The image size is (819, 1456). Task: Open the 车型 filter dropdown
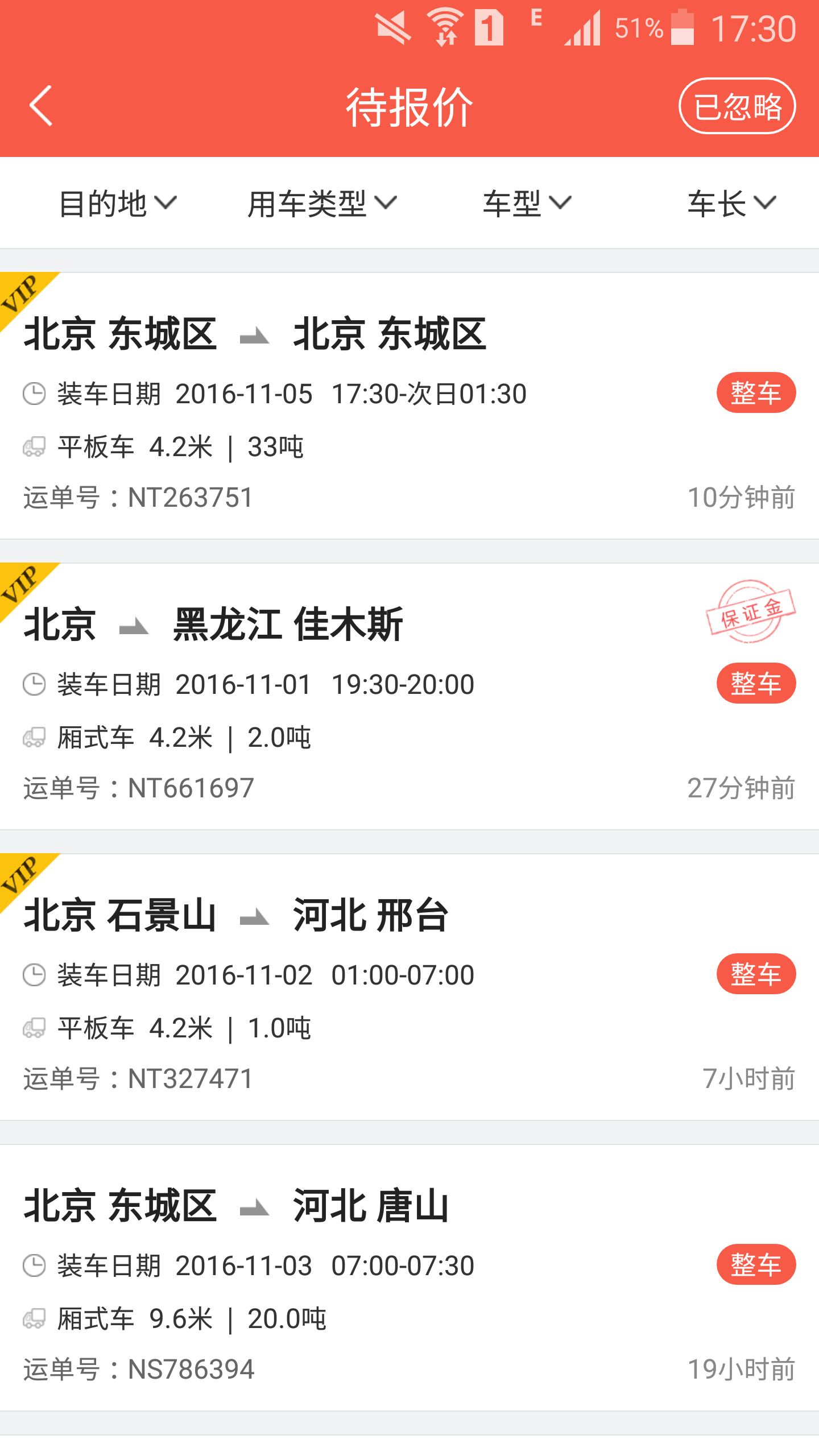coord(527,204)
